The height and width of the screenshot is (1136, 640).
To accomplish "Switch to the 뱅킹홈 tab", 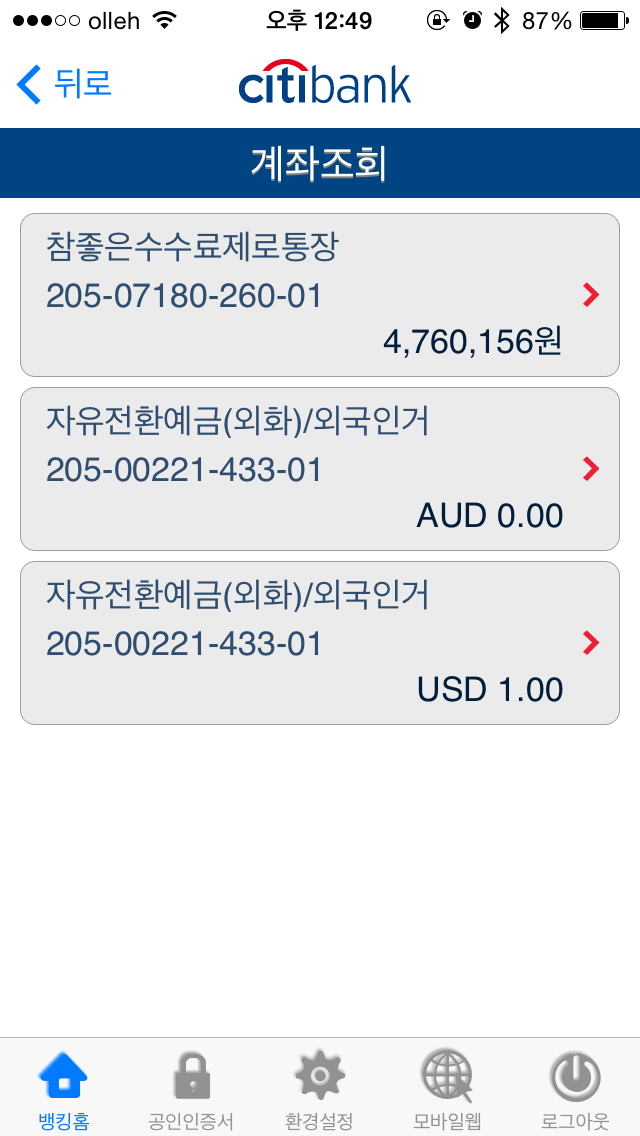I will click(63, 1089).
